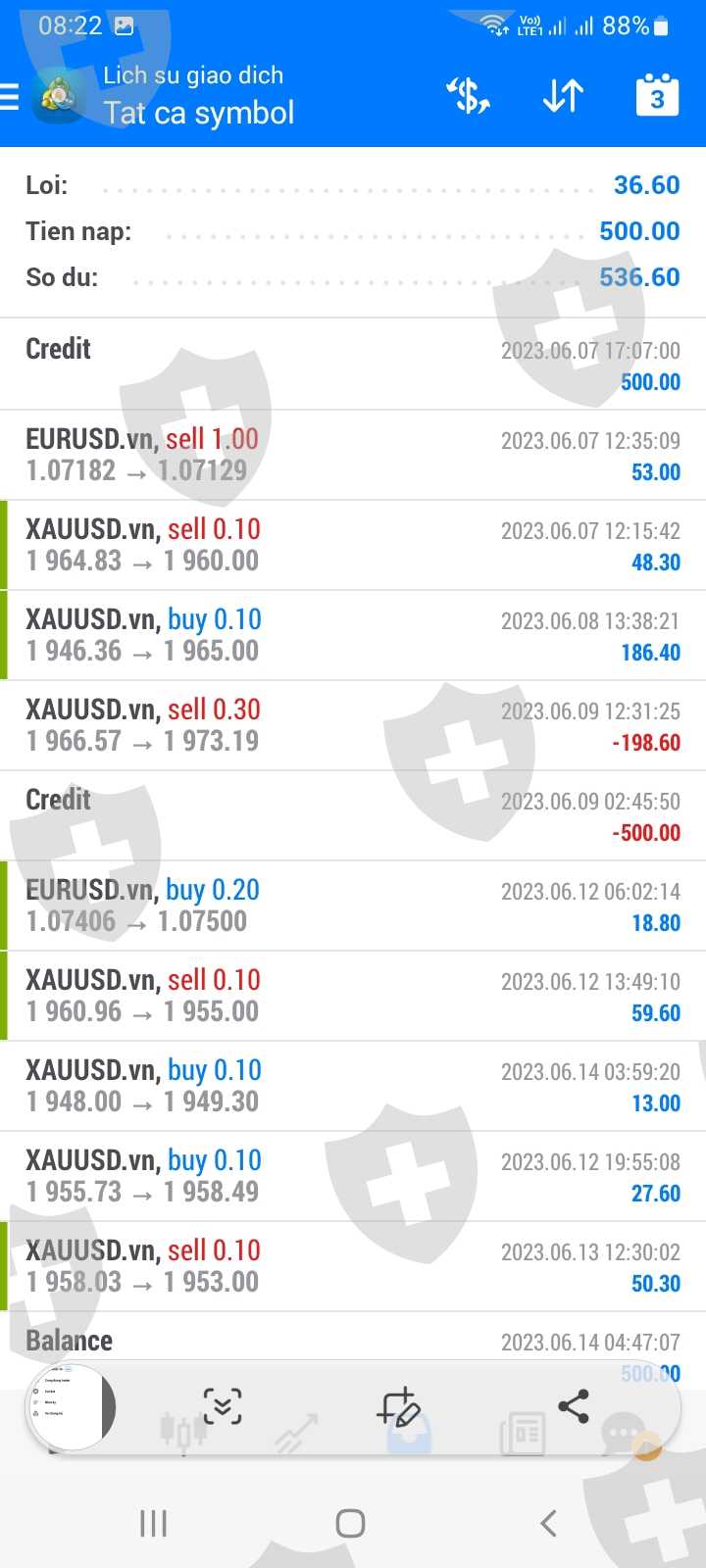Open the side drawer menu

click(x=11, y=97)
